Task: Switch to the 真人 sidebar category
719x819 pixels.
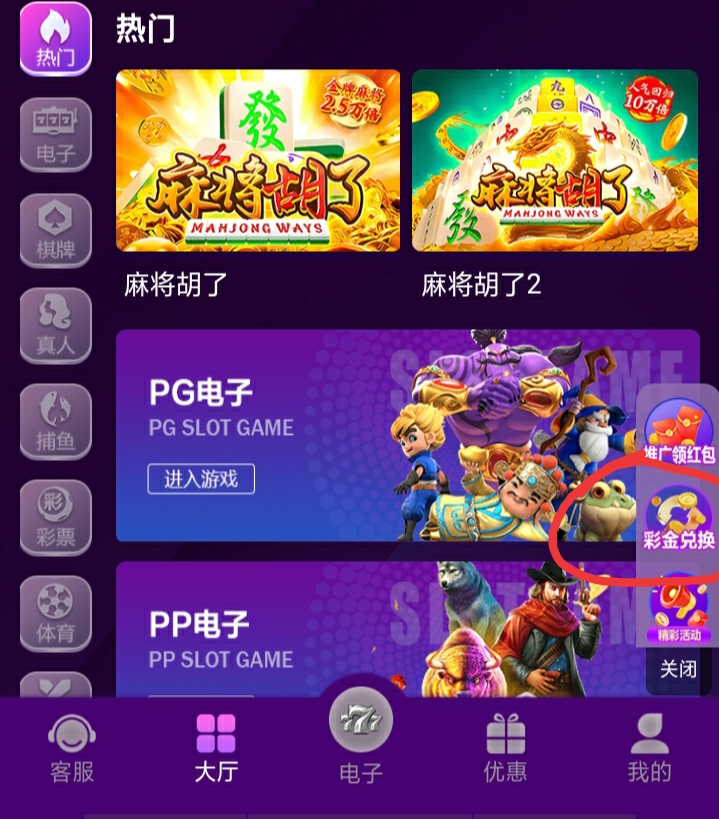Action: tap(56, 327)
